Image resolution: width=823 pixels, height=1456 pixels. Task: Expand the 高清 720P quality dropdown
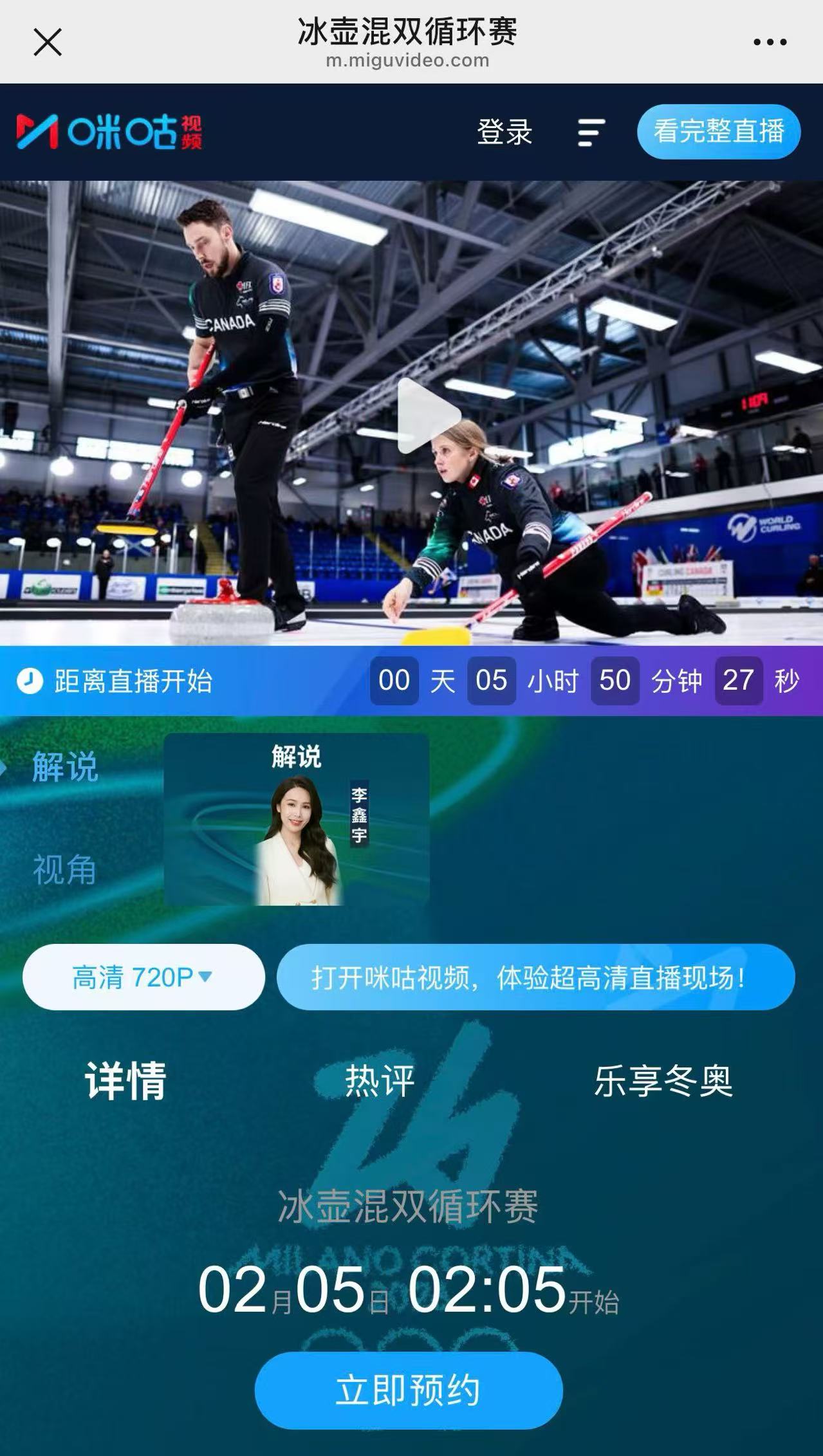point(143,977)
